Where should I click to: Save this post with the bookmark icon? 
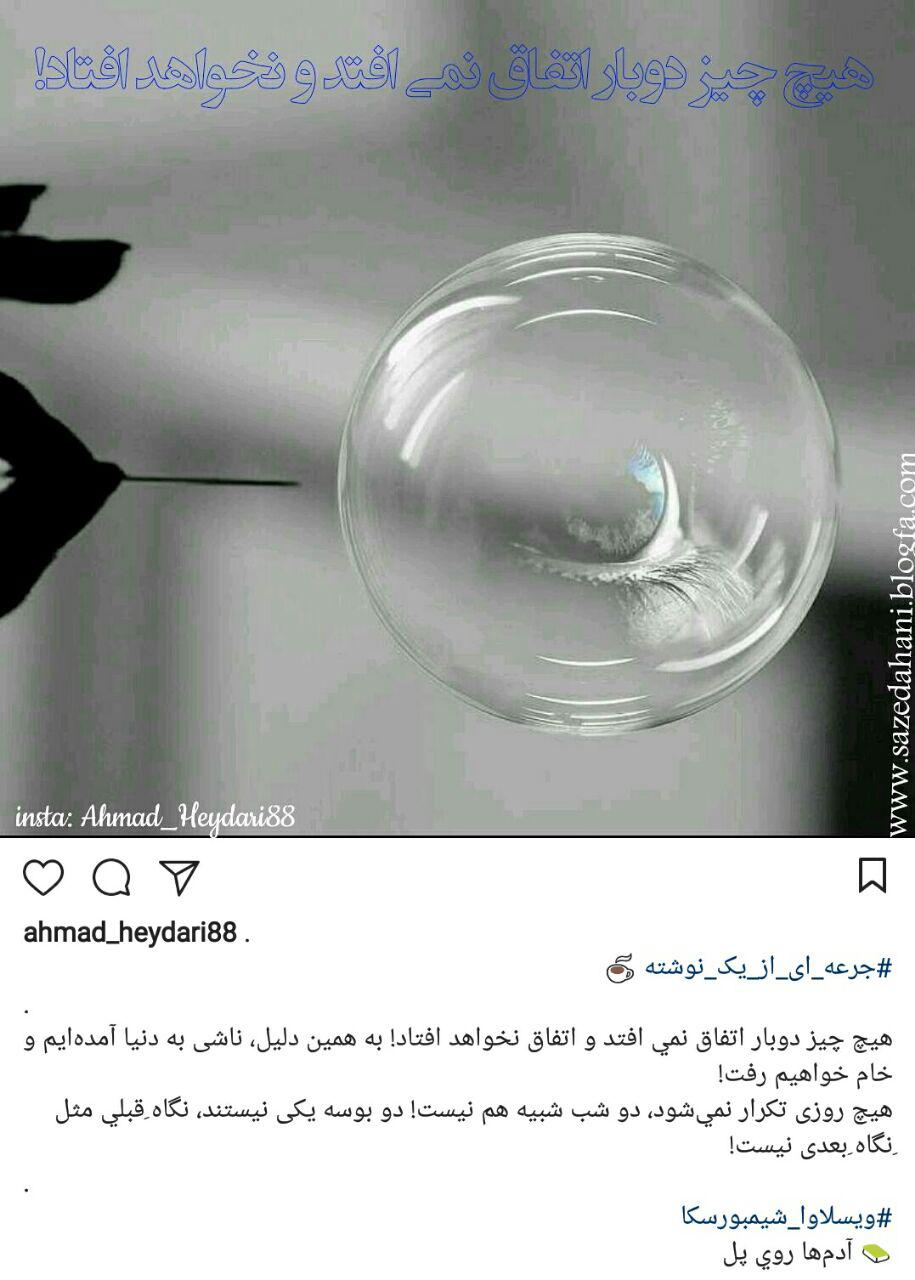pos(872,875)
